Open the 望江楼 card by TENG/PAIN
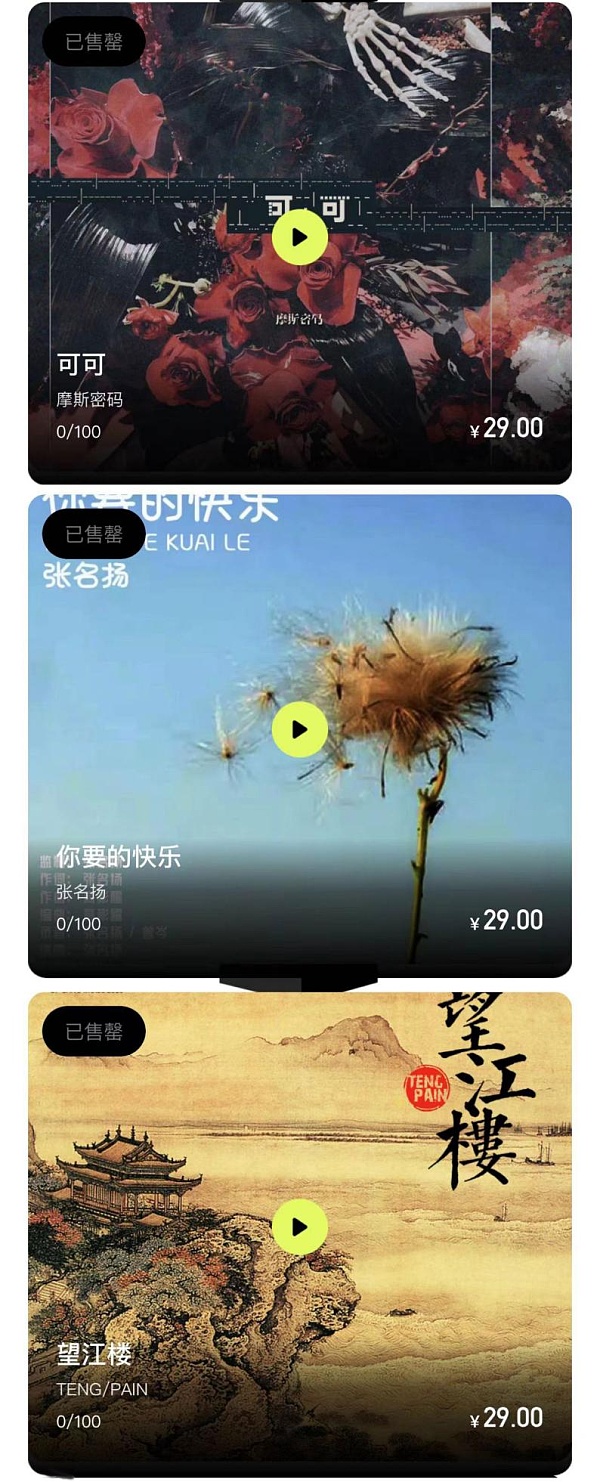Image resolution: width=600 pixels, height=1482 pixels. tap(94, 1355)
